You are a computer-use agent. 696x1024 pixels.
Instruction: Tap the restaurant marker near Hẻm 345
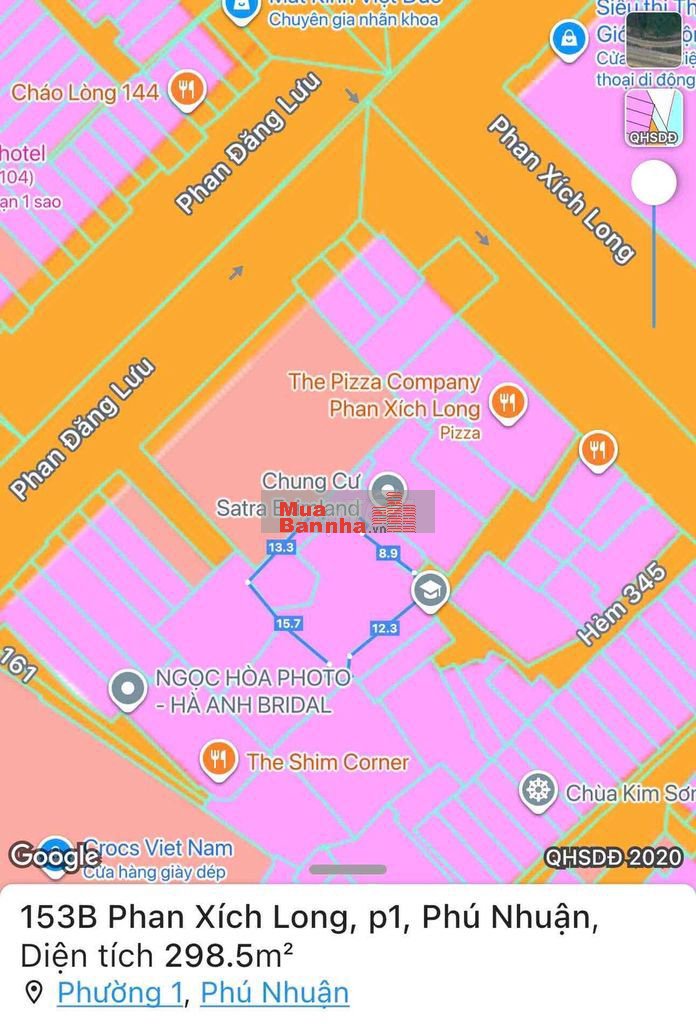[597, 451]
